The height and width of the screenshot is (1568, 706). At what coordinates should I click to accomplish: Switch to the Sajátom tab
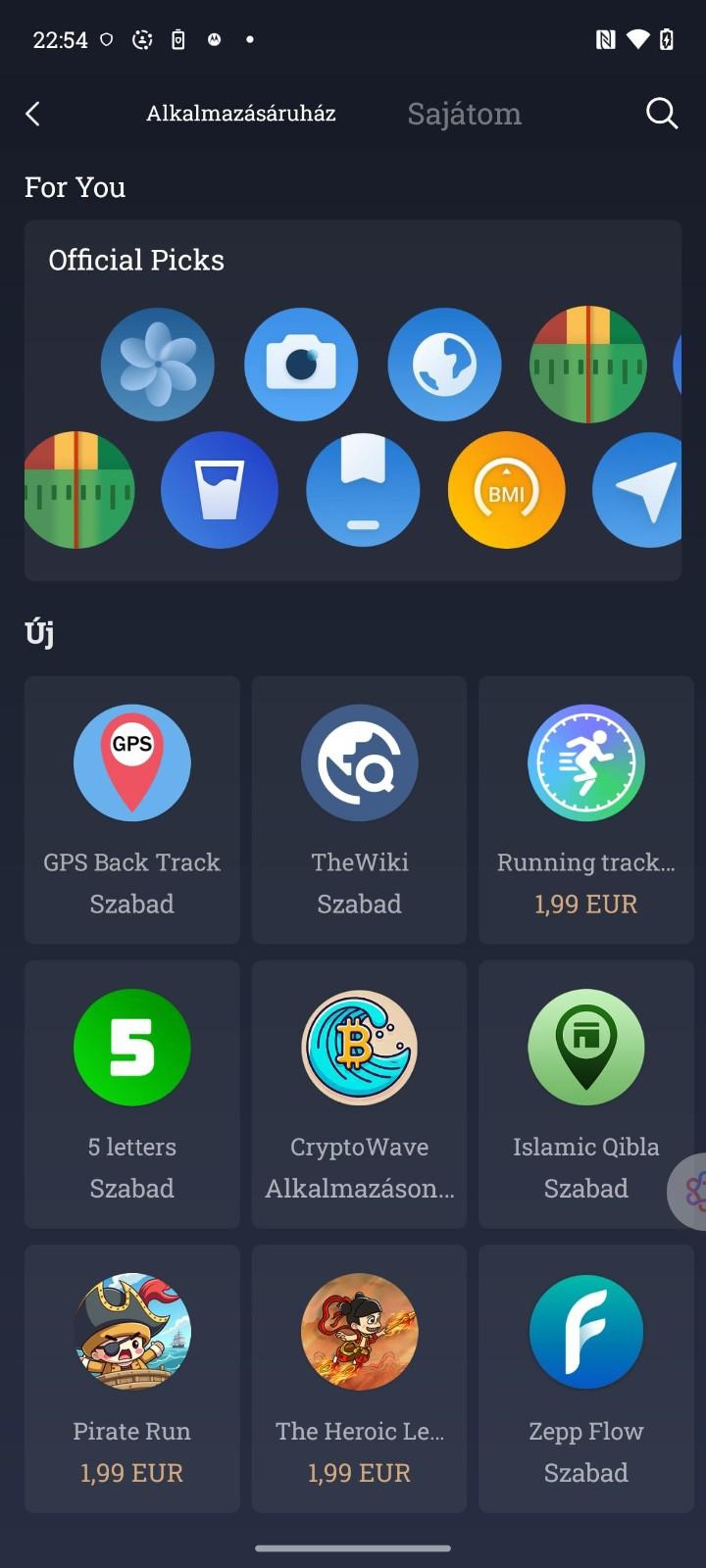click(x=464, y=114)
